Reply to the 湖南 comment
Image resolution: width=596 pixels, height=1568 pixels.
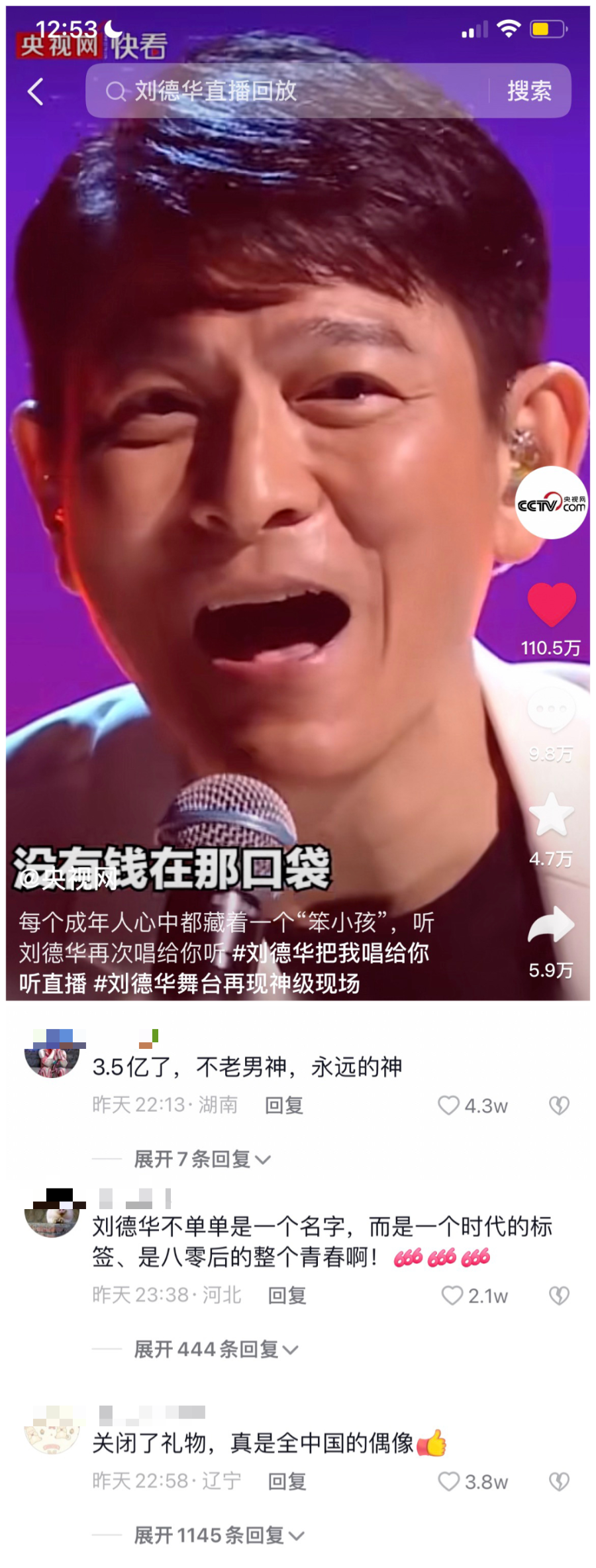click(x=283, y=1105)
